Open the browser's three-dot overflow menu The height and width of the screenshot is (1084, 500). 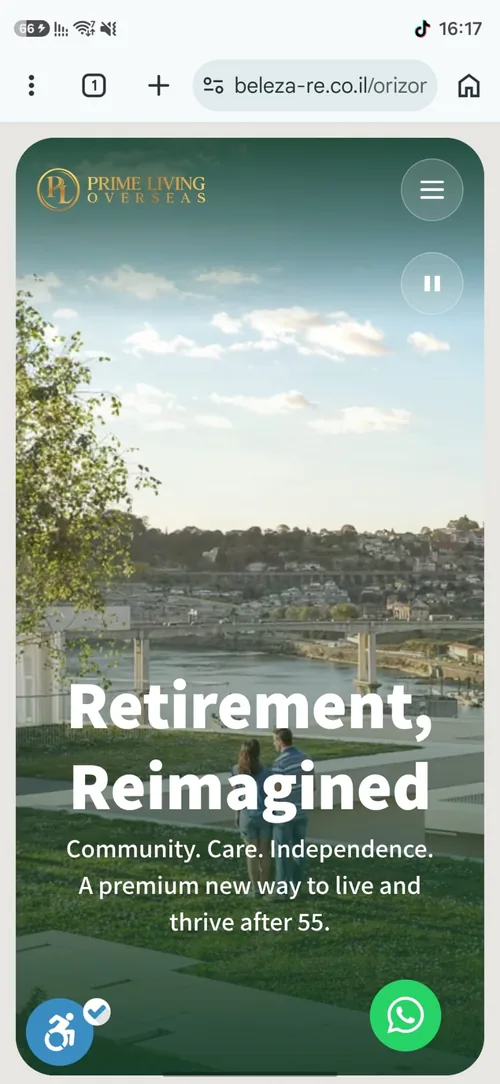(x=31, y=86)
